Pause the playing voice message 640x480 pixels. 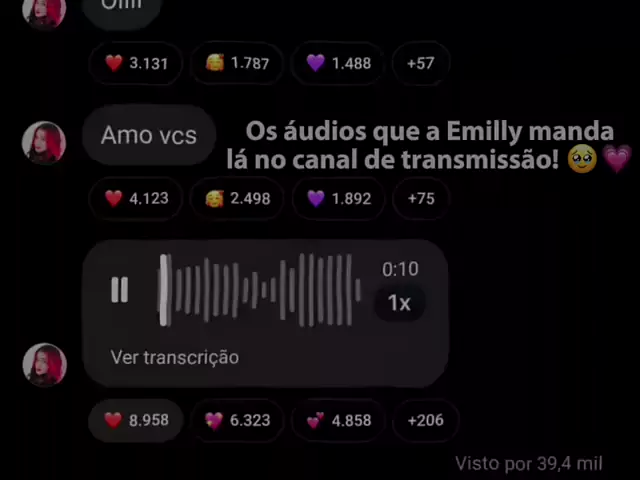(119, 291)
